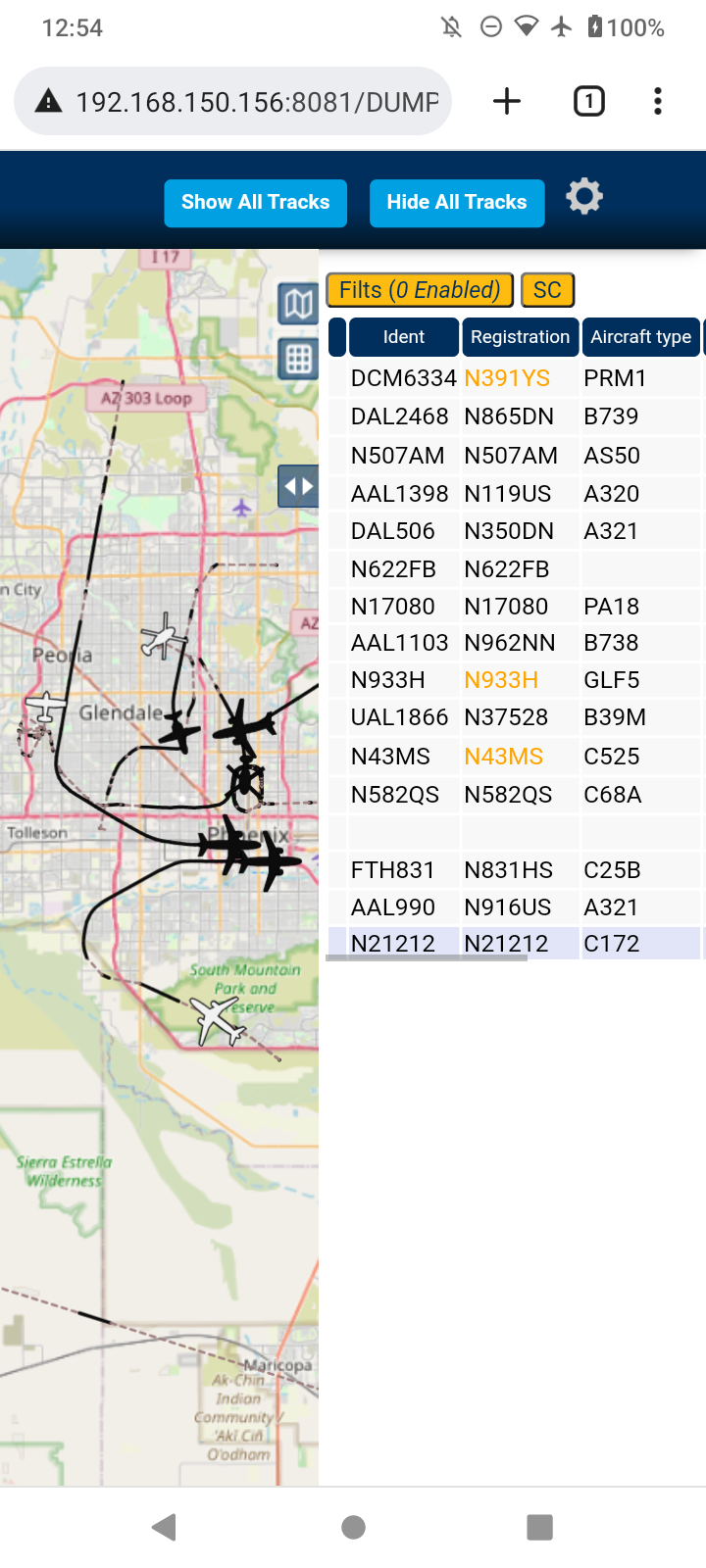This screenshot has width=706, height=1568.
Task: Open registration link N43MS
Action: point(504,757)
